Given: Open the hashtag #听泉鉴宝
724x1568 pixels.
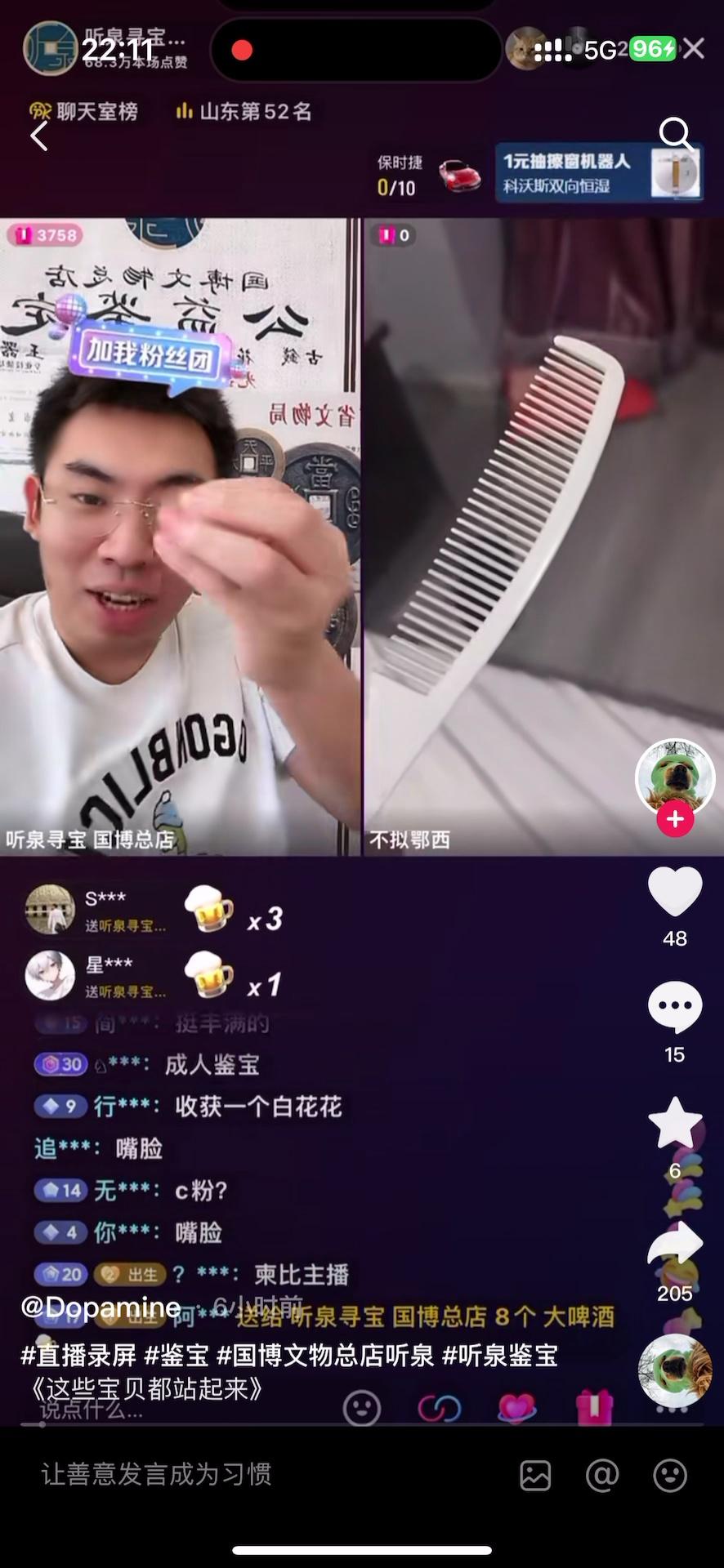Looking at the screenshot, I should [x=499, y=1356].
